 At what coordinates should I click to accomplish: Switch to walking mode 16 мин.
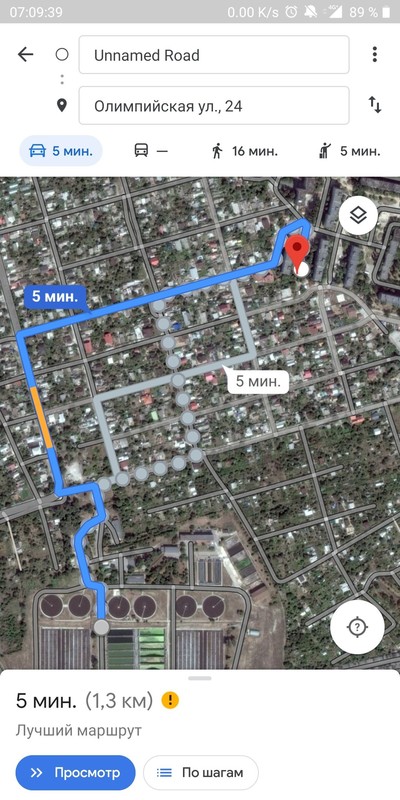coord(244,151)
